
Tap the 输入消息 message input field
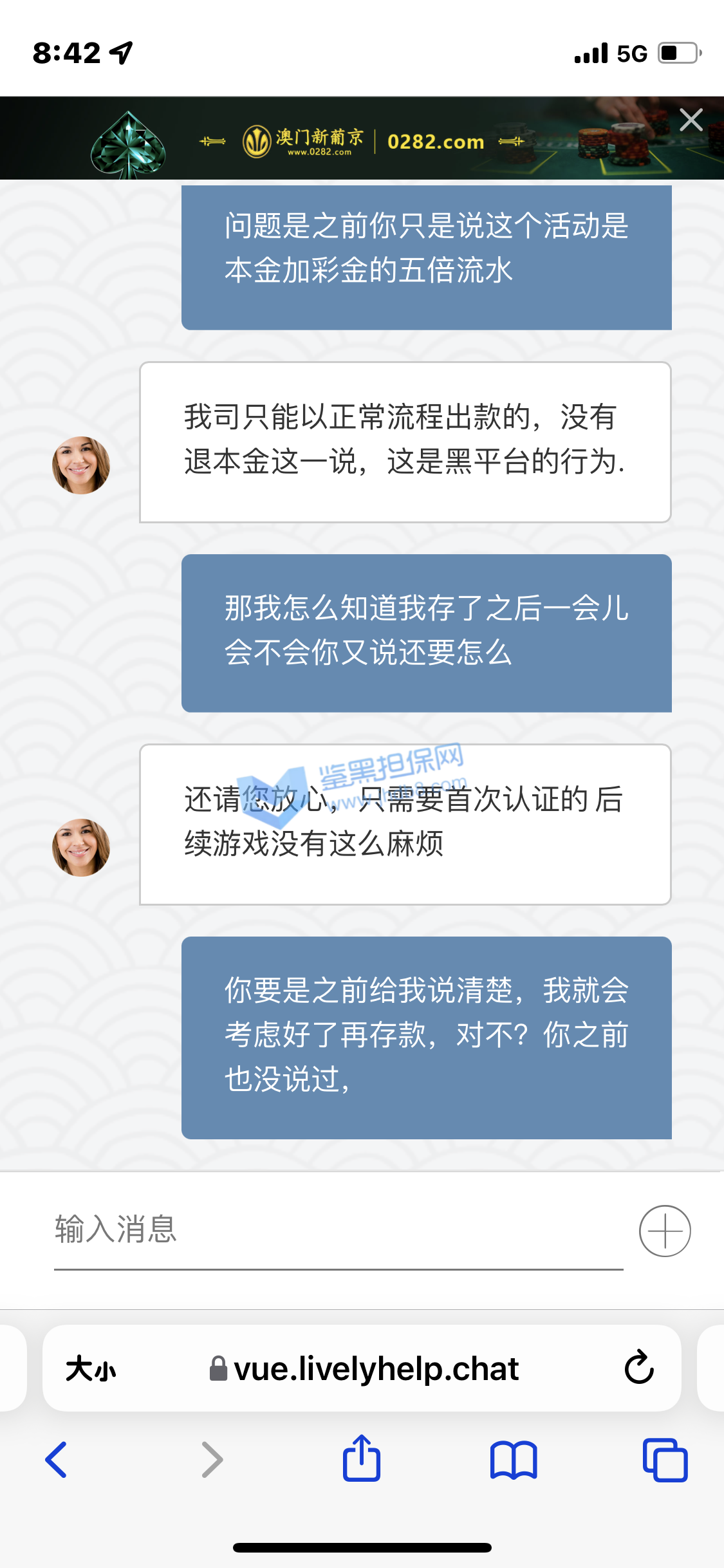tap(338, 1229)
